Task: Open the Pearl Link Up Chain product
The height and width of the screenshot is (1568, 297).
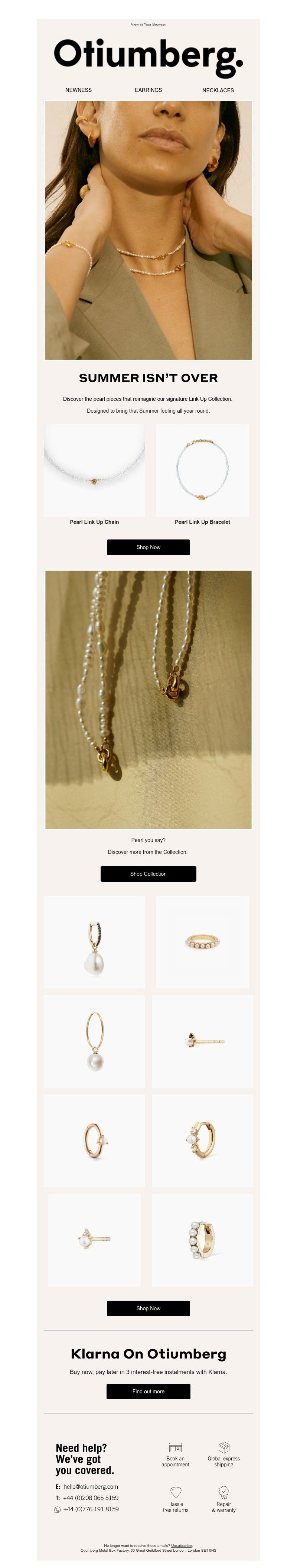Action: [x=95, y=471]
